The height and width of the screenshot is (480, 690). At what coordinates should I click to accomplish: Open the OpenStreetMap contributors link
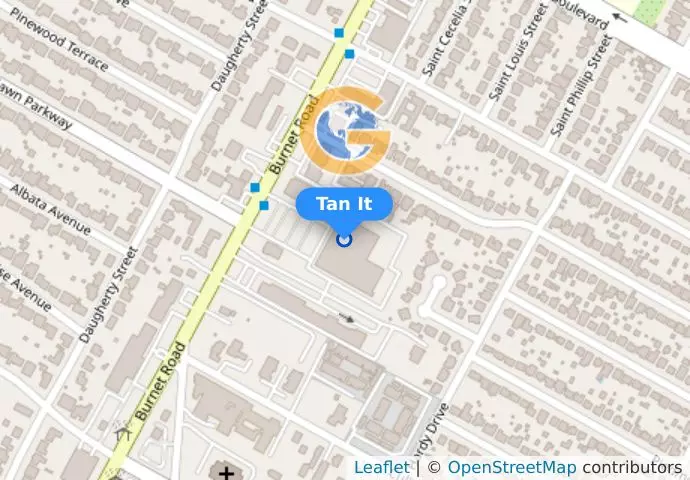point(511,467)
